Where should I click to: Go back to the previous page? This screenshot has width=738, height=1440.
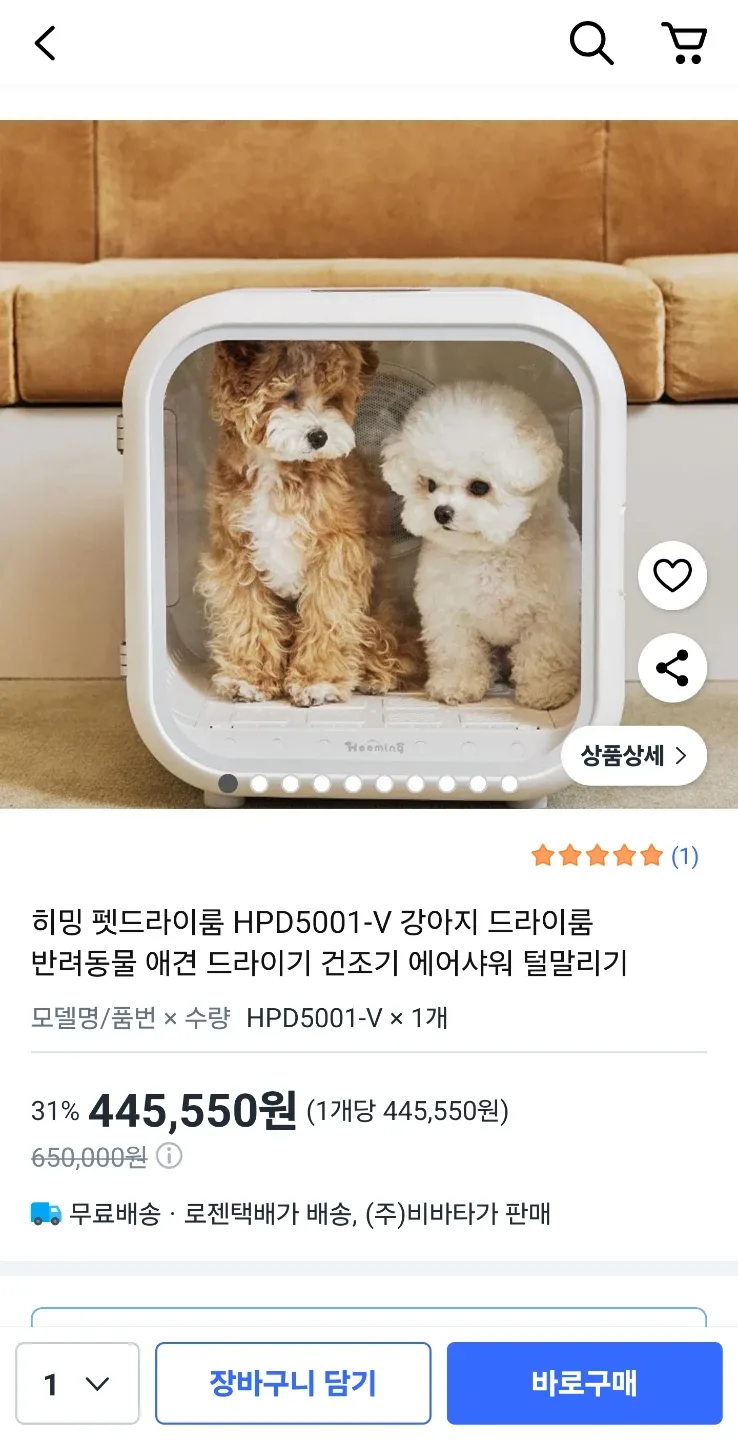click(x=45, y=44)
